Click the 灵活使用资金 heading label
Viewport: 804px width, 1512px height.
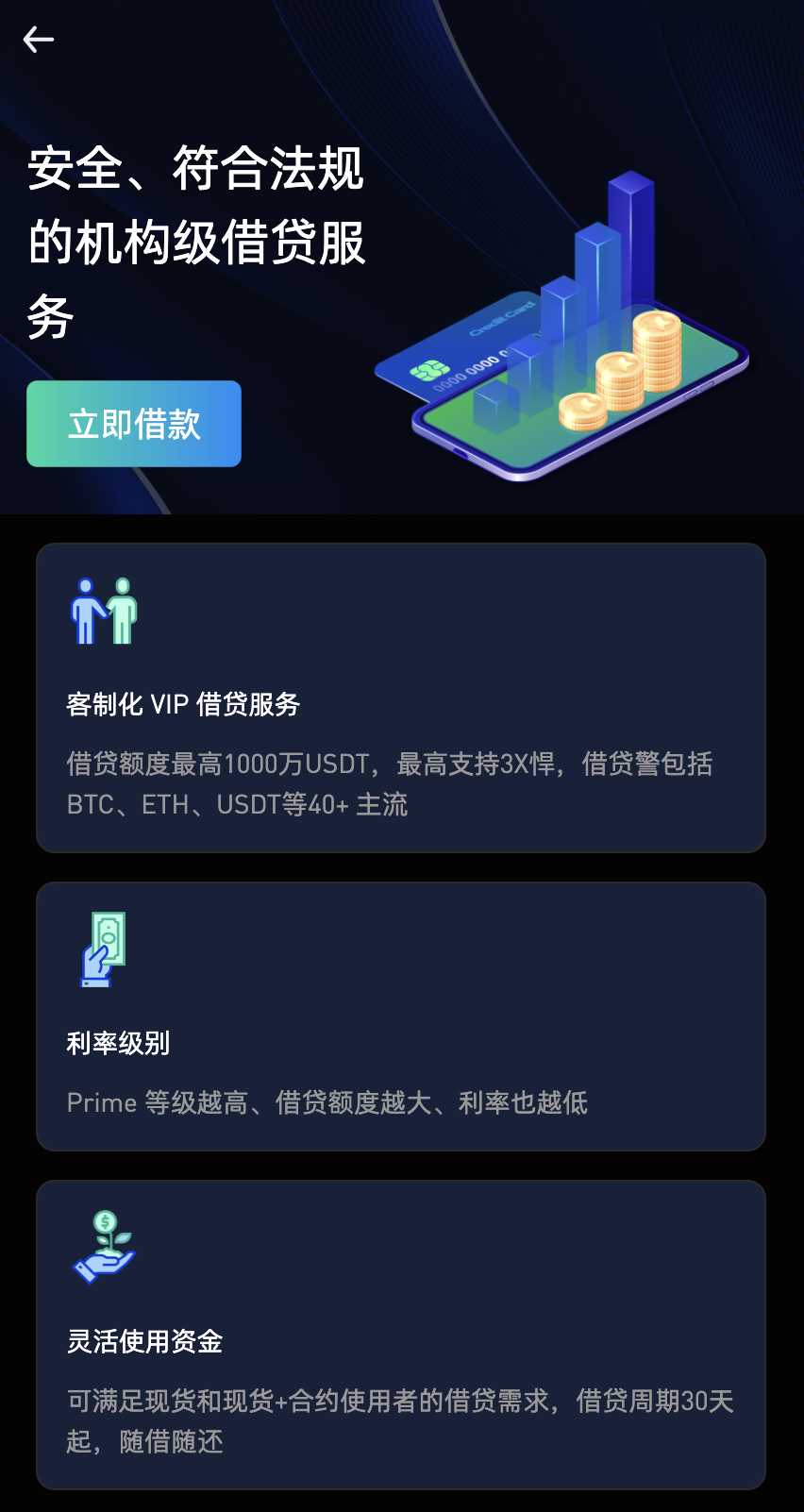tap(144, 1342)
